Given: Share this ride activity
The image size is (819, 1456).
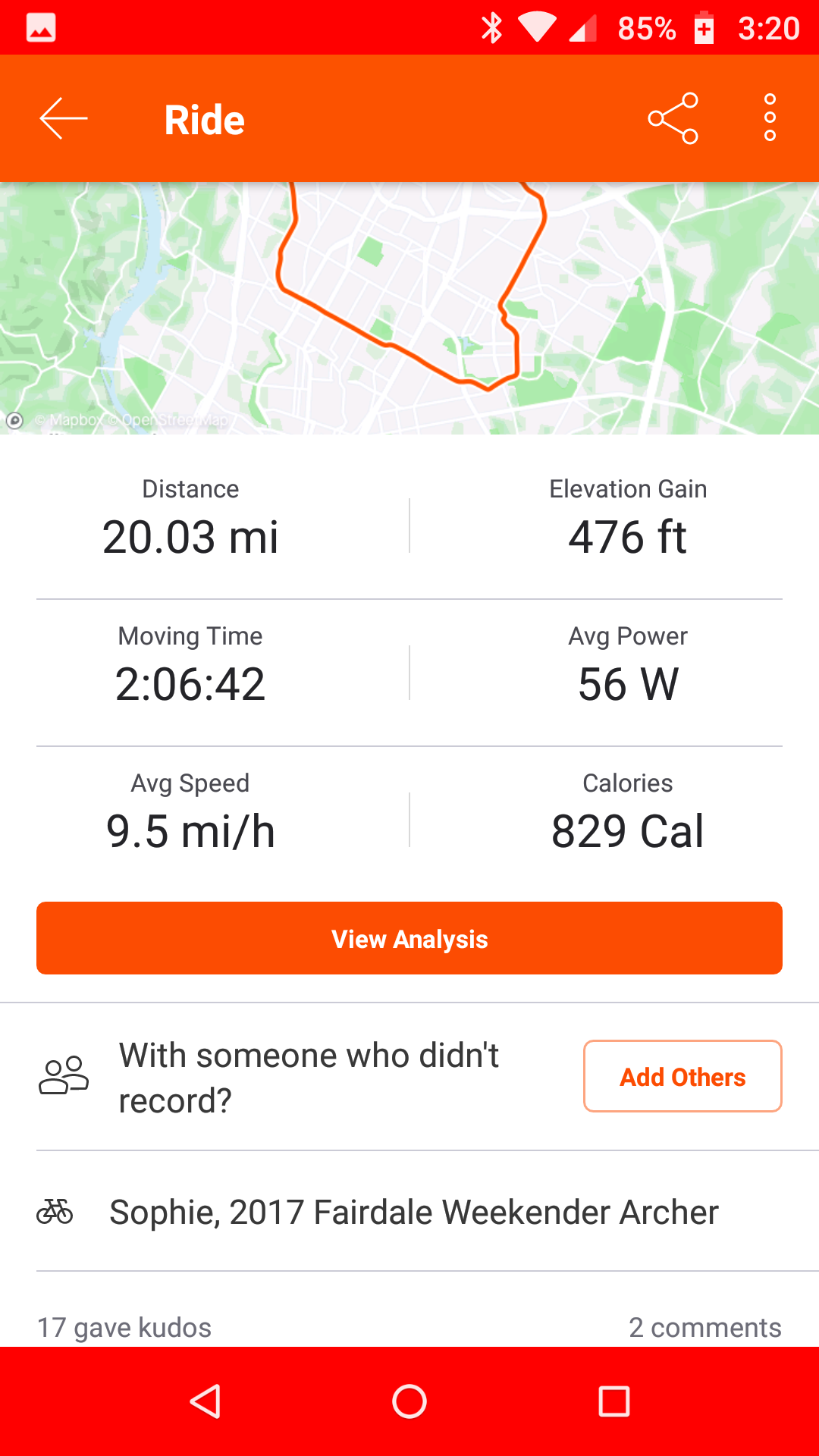Looking at the screenshot, I should 673,119.
